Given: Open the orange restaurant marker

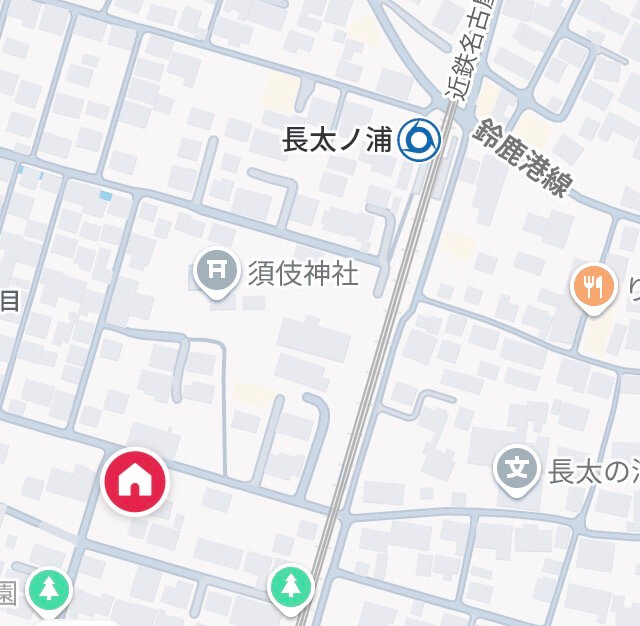Looking at the screenshot, I should coord(594,288).
